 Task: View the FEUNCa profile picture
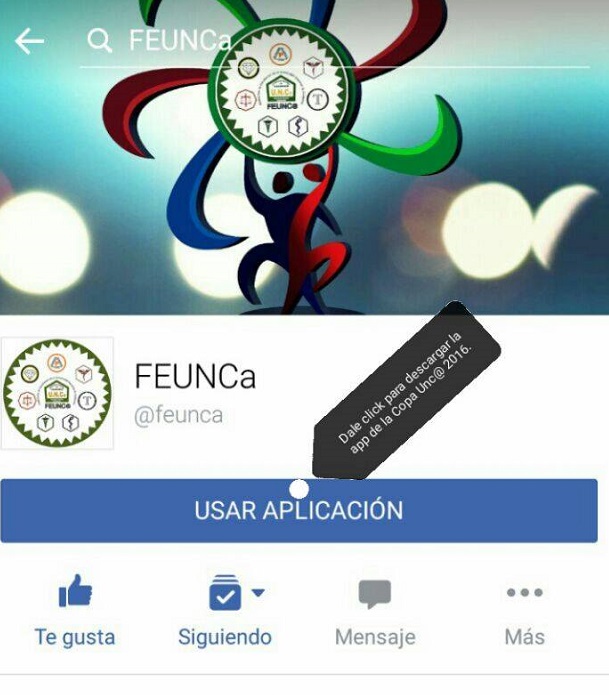pos(57,392)
